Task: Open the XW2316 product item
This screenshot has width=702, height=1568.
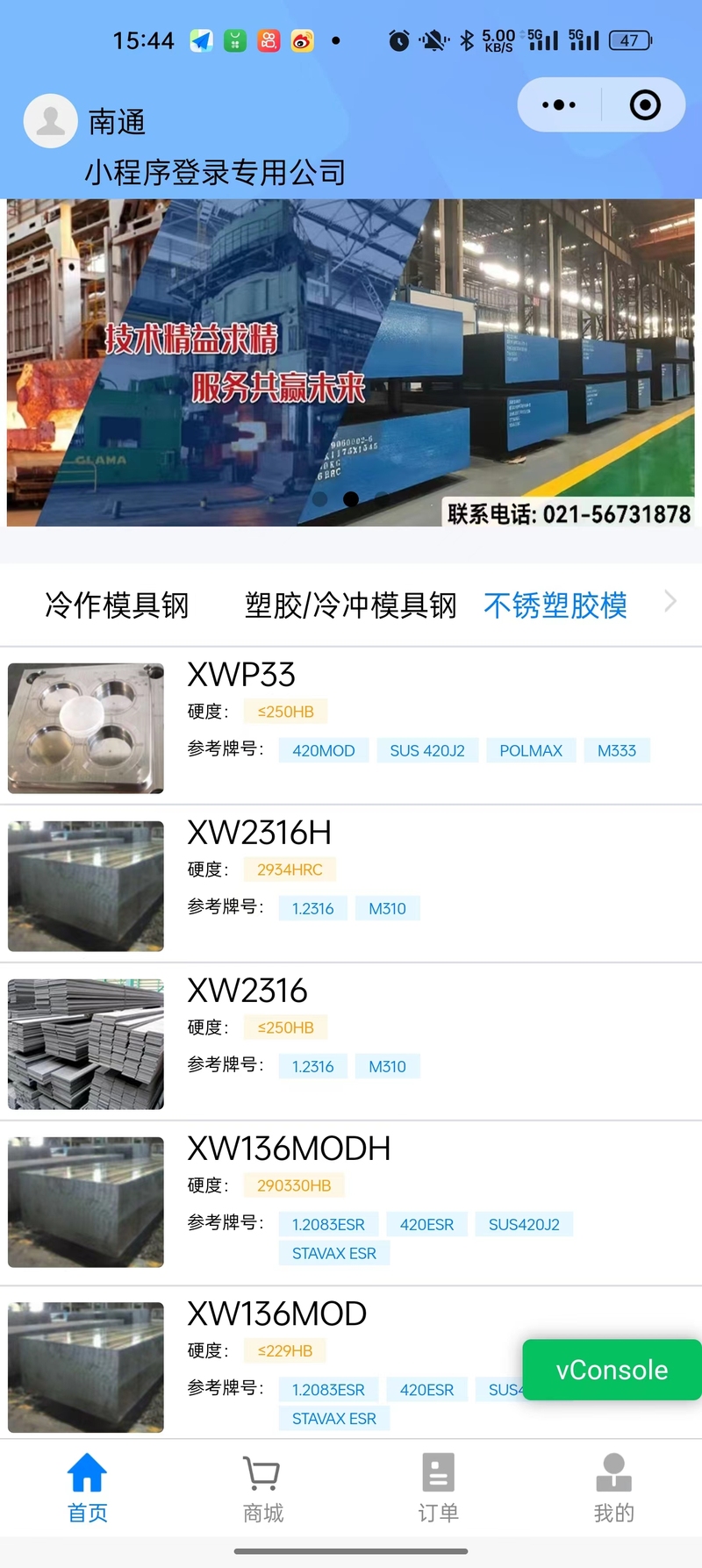Action: tap(351, 1042)
